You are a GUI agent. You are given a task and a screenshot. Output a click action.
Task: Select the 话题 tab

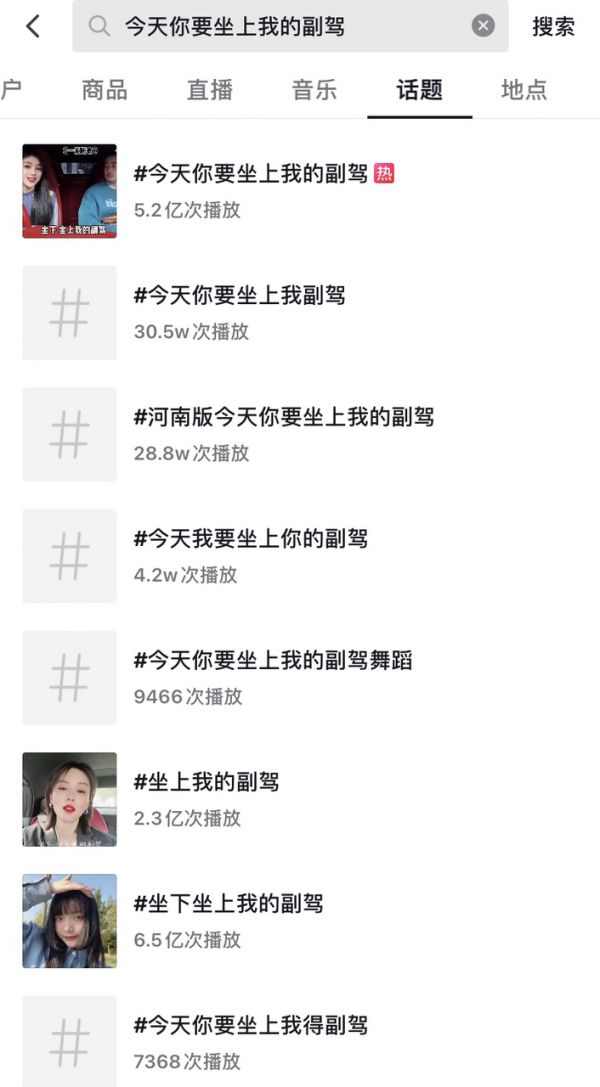pyautogui.click(x=419, y=90)
